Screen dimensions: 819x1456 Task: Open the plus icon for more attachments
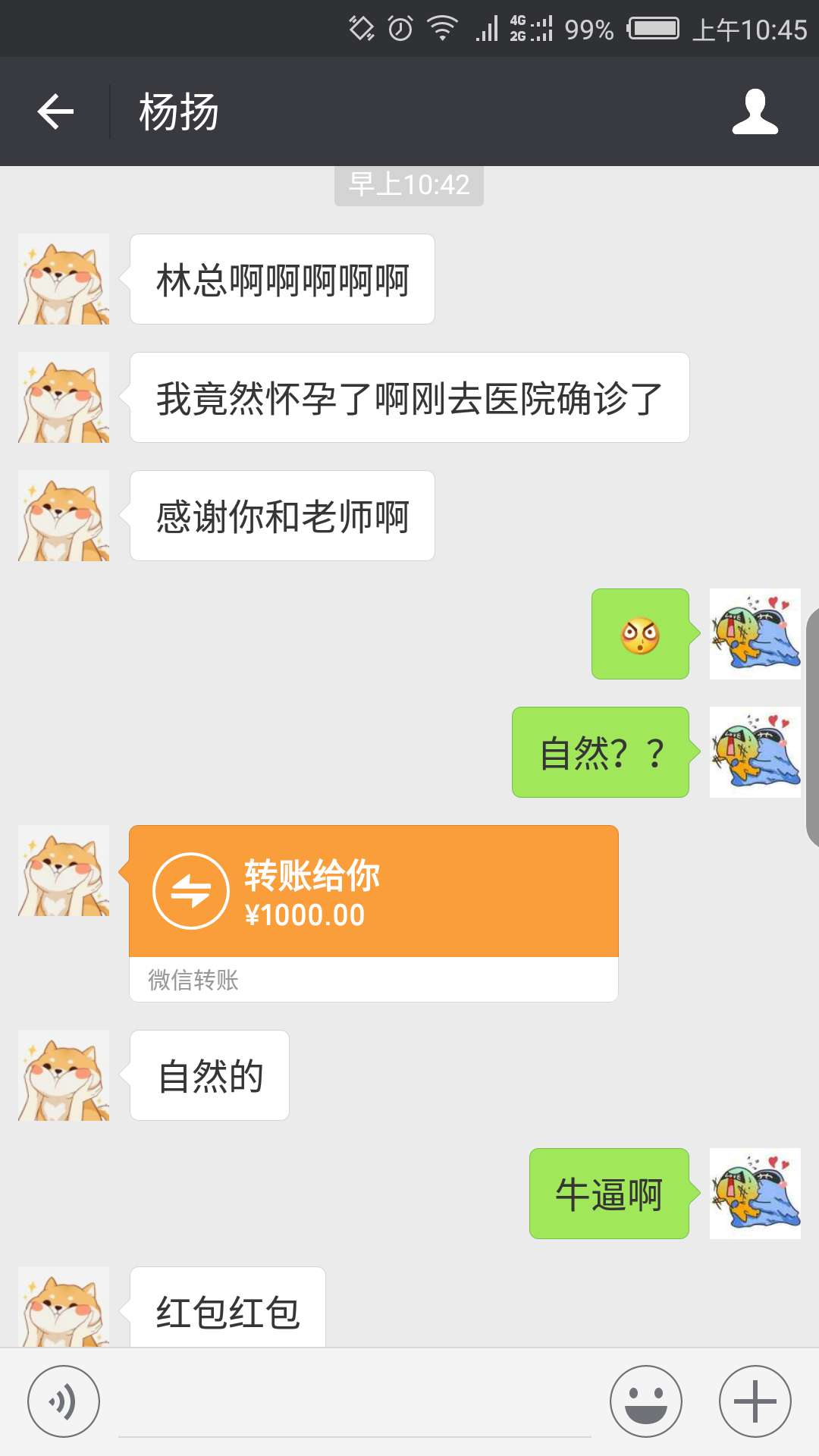pyautogui.click(x=752, y=1401)
